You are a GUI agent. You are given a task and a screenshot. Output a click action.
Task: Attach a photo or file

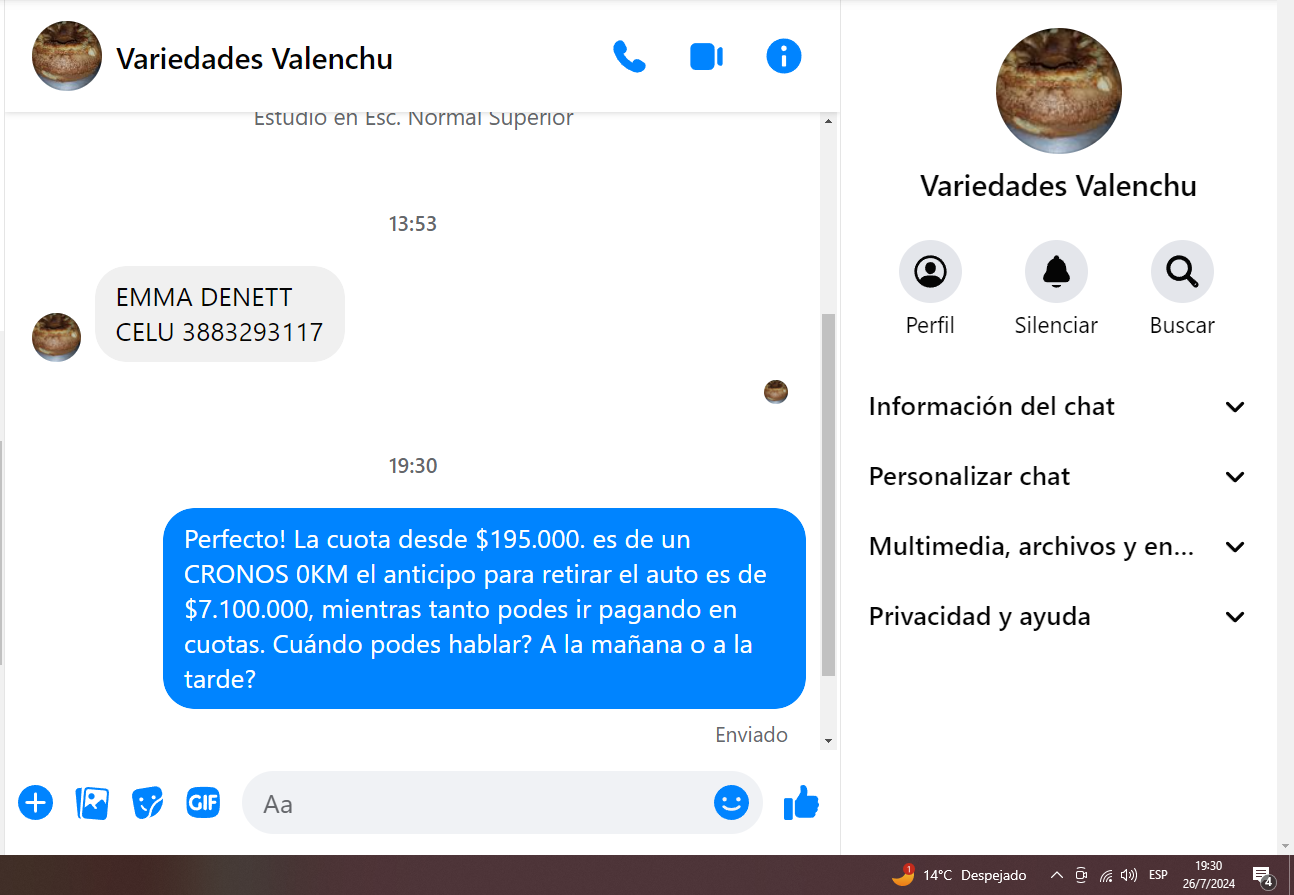click(92, 802)
